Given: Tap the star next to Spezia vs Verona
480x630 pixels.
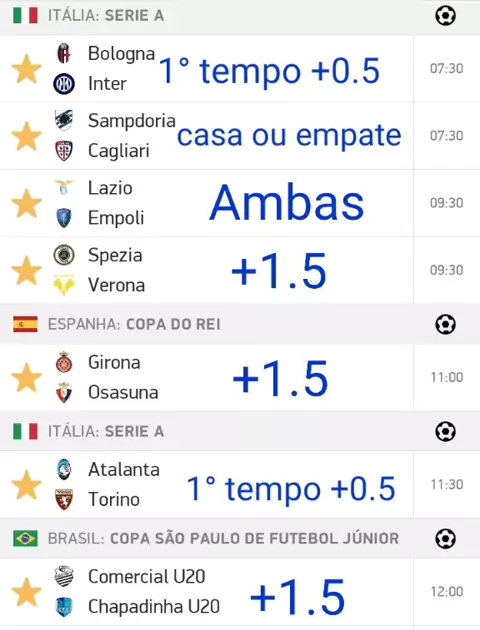Looking at the screenshot, I should click(x=27, y=270).
